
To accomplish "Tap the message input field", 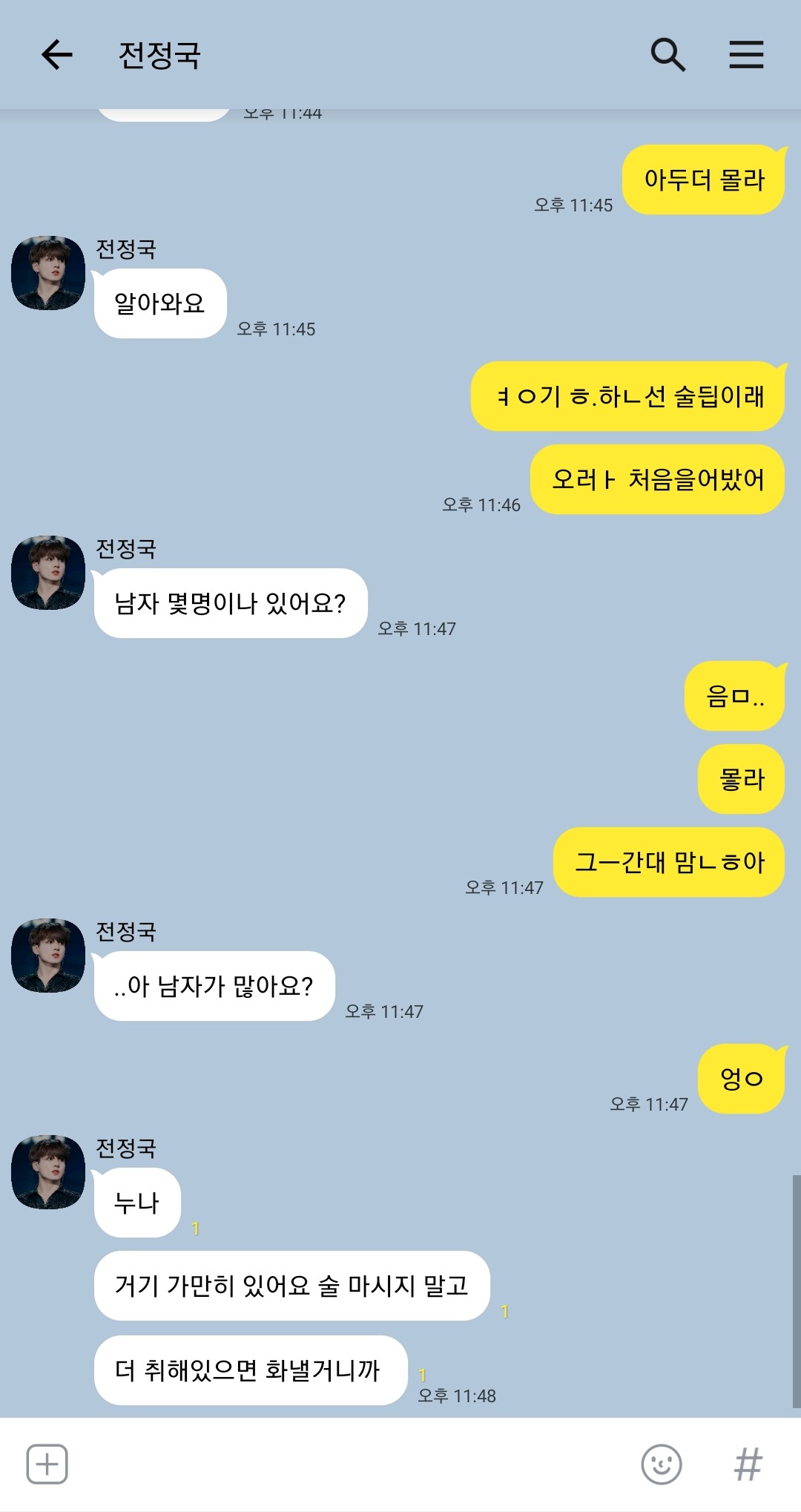I will [352, 1465].
